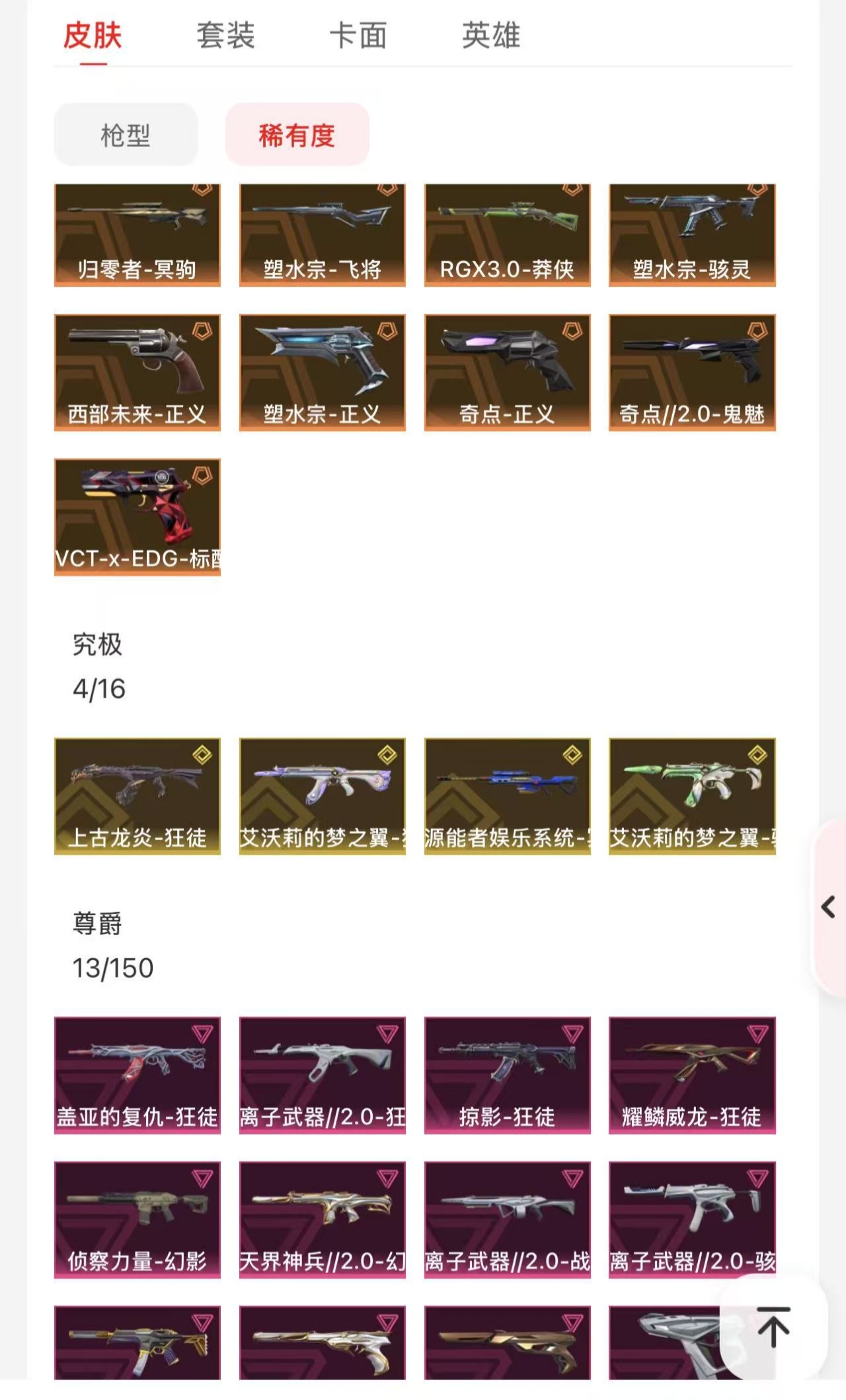This screenshot has width=846, height=1400.
Task: Open the 盖亚的复仇-狂徒 skin
Action: click(137, 1075)
